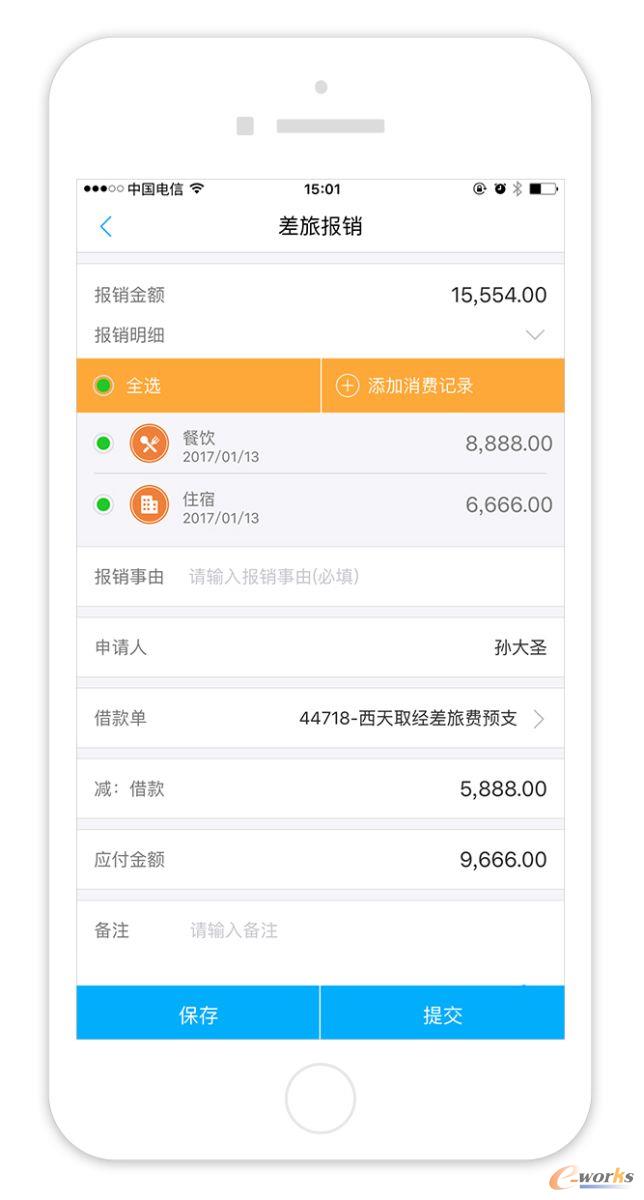Save the form with 保存

click(198, 1013)
